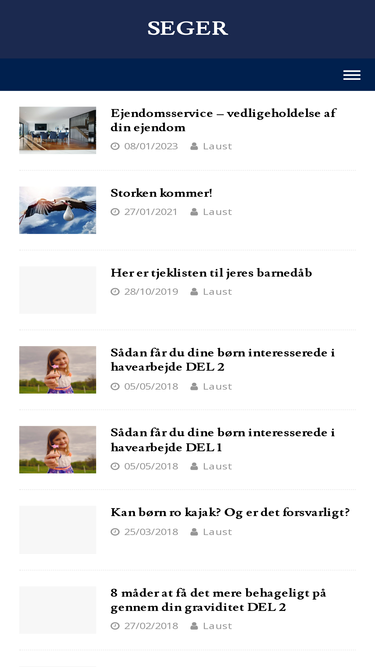Image resolution: width=375 pixels, height=667 pixels.
Task: Tap the girl photo beside havearbejde DEL 2
Action: (57, 370)
